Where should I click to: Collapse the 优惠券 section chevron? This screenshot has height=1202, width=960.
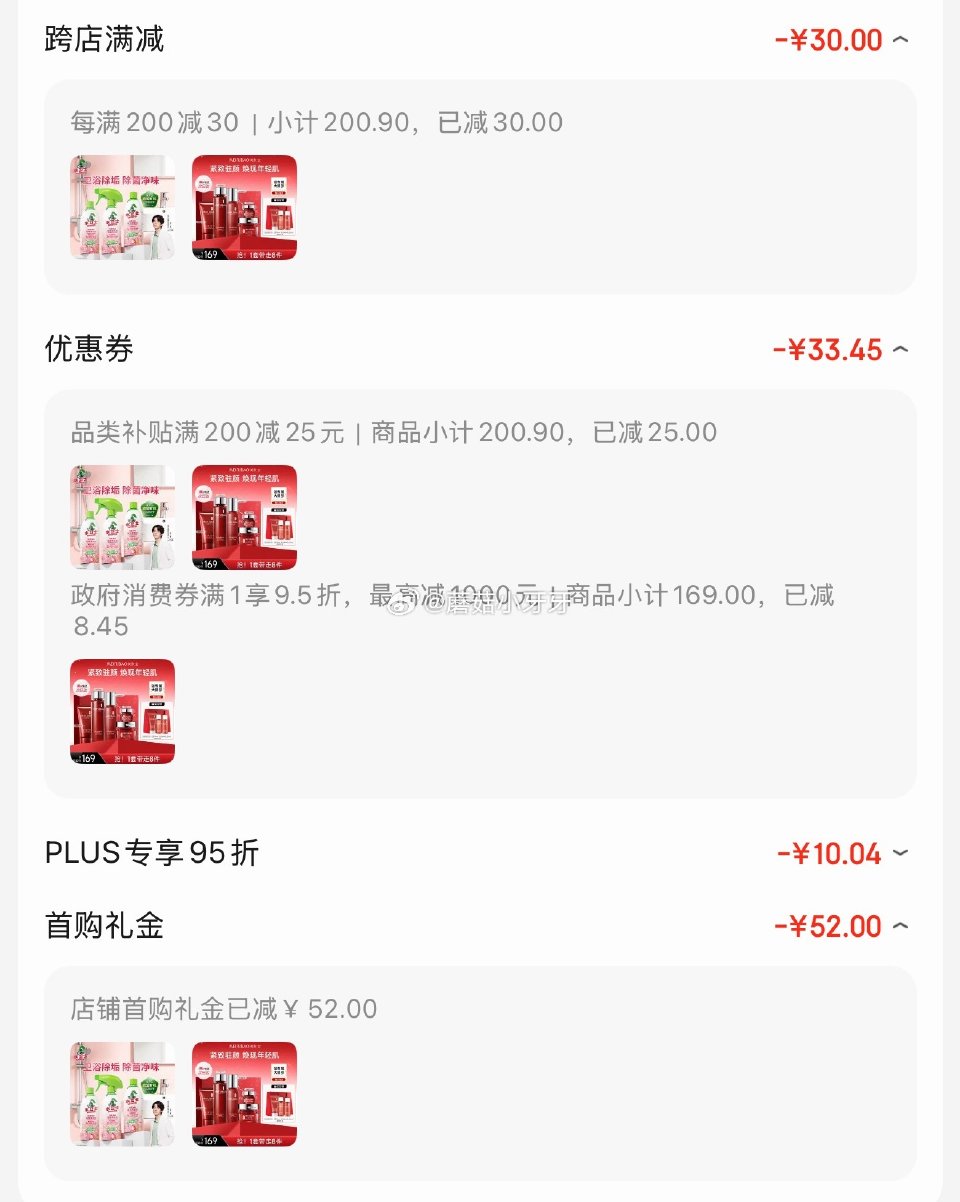(x=901, y=349)
